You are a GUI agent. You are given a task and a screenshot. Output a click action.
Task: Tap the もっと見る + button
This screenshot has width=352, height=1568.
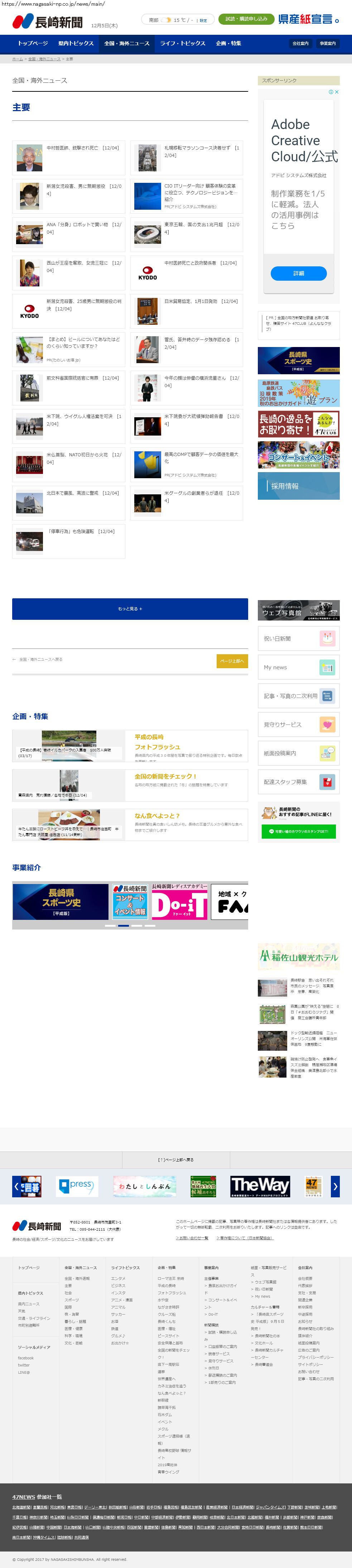(130, 609)
